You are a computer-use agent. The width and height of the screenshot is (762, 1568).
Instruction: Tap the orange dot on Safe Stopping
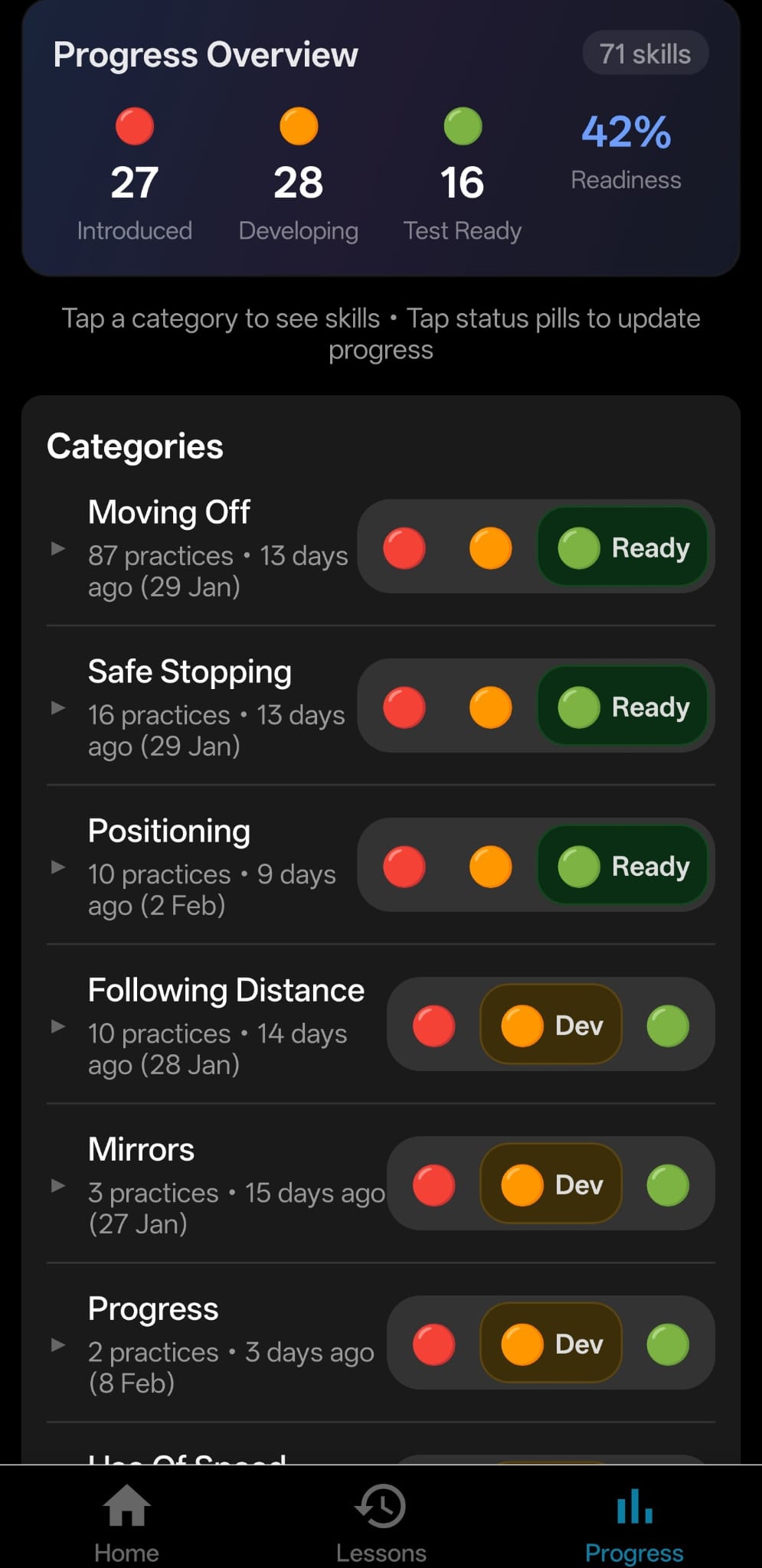coord(490,706)
